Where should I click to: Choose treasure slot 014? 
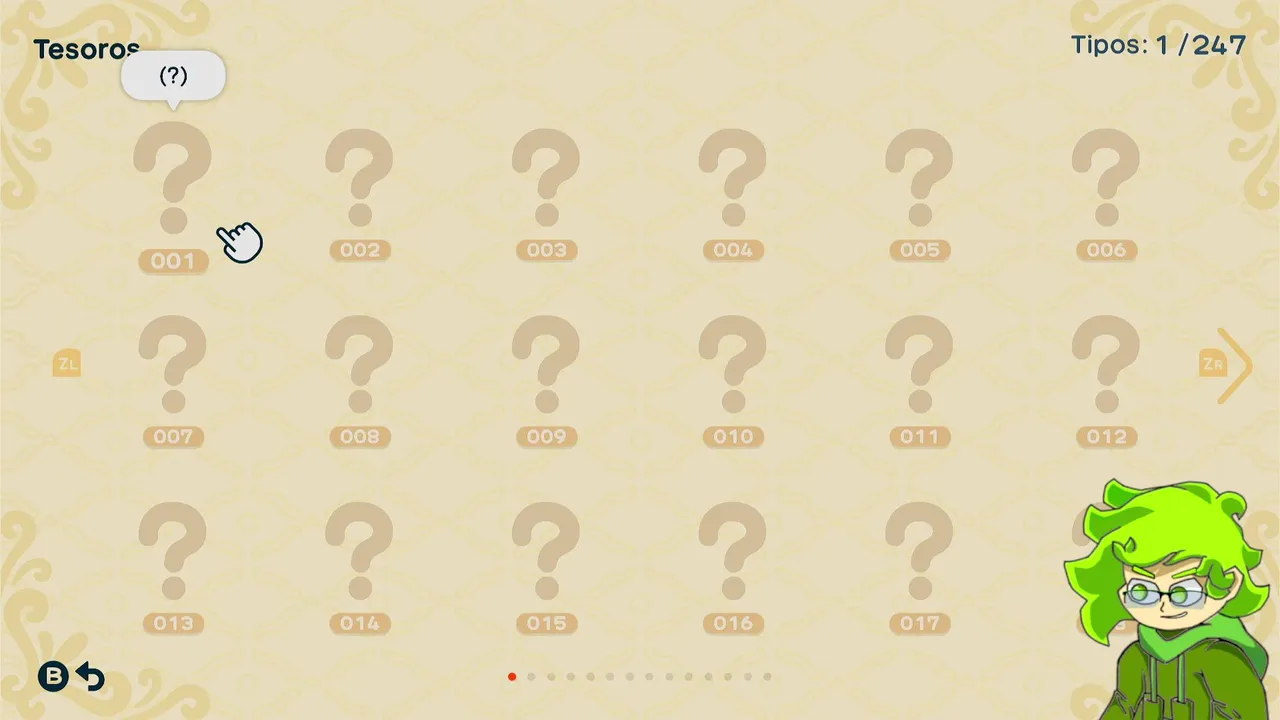[359, 559]
